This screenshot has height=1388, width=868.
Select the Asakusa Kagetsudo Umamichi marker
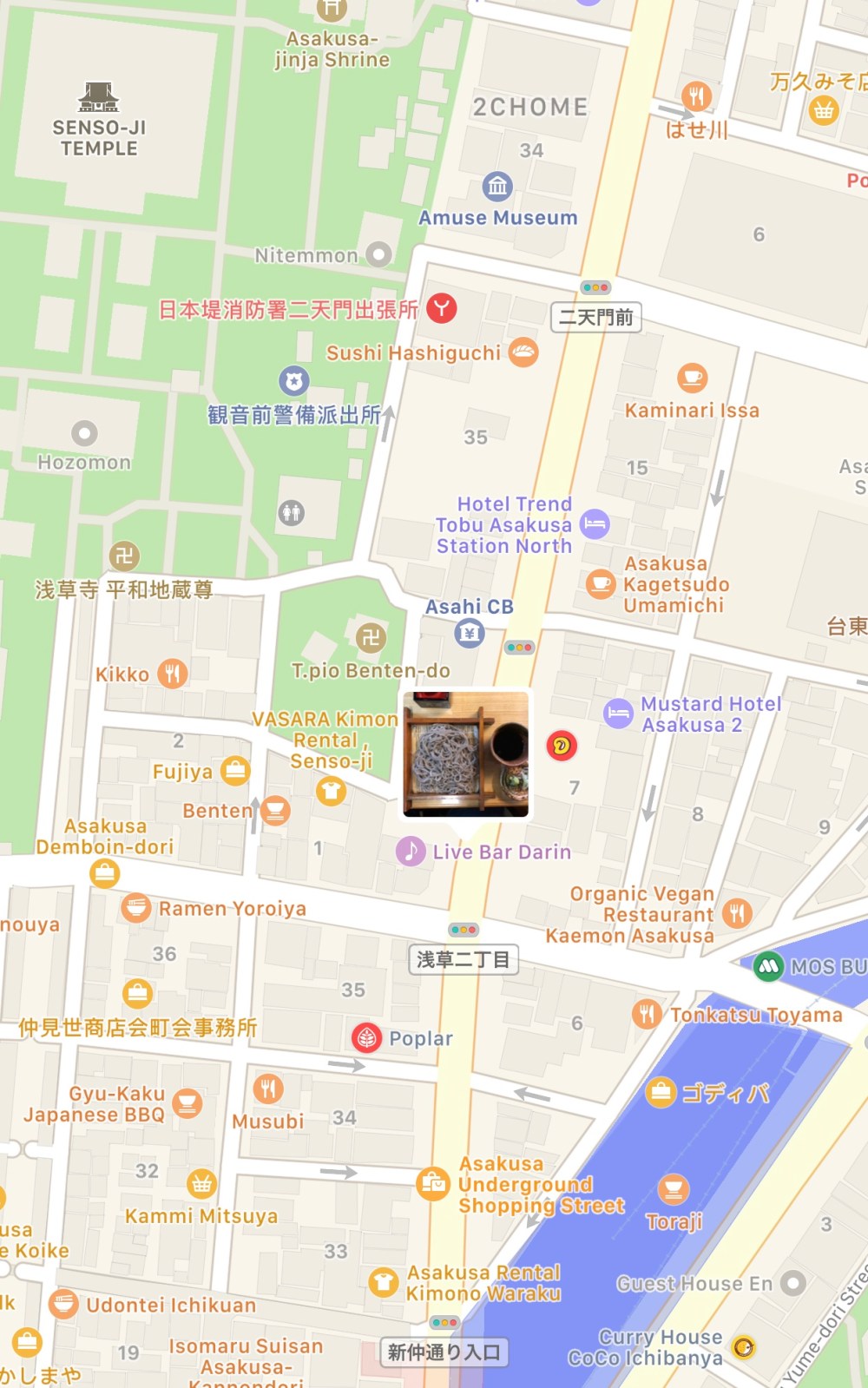coord(601,583)
